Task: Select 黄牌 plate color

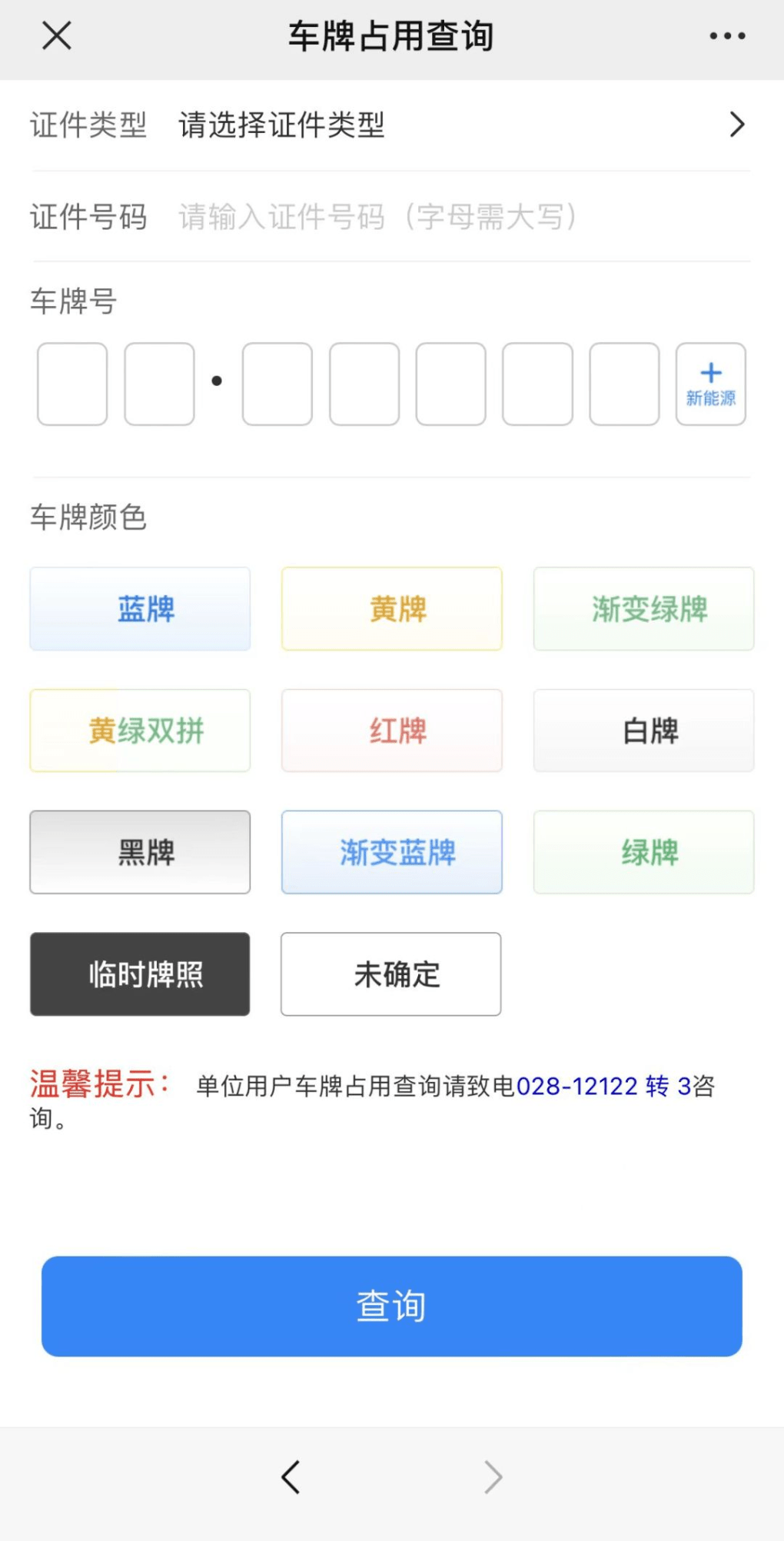Action: tap(391, 609)
